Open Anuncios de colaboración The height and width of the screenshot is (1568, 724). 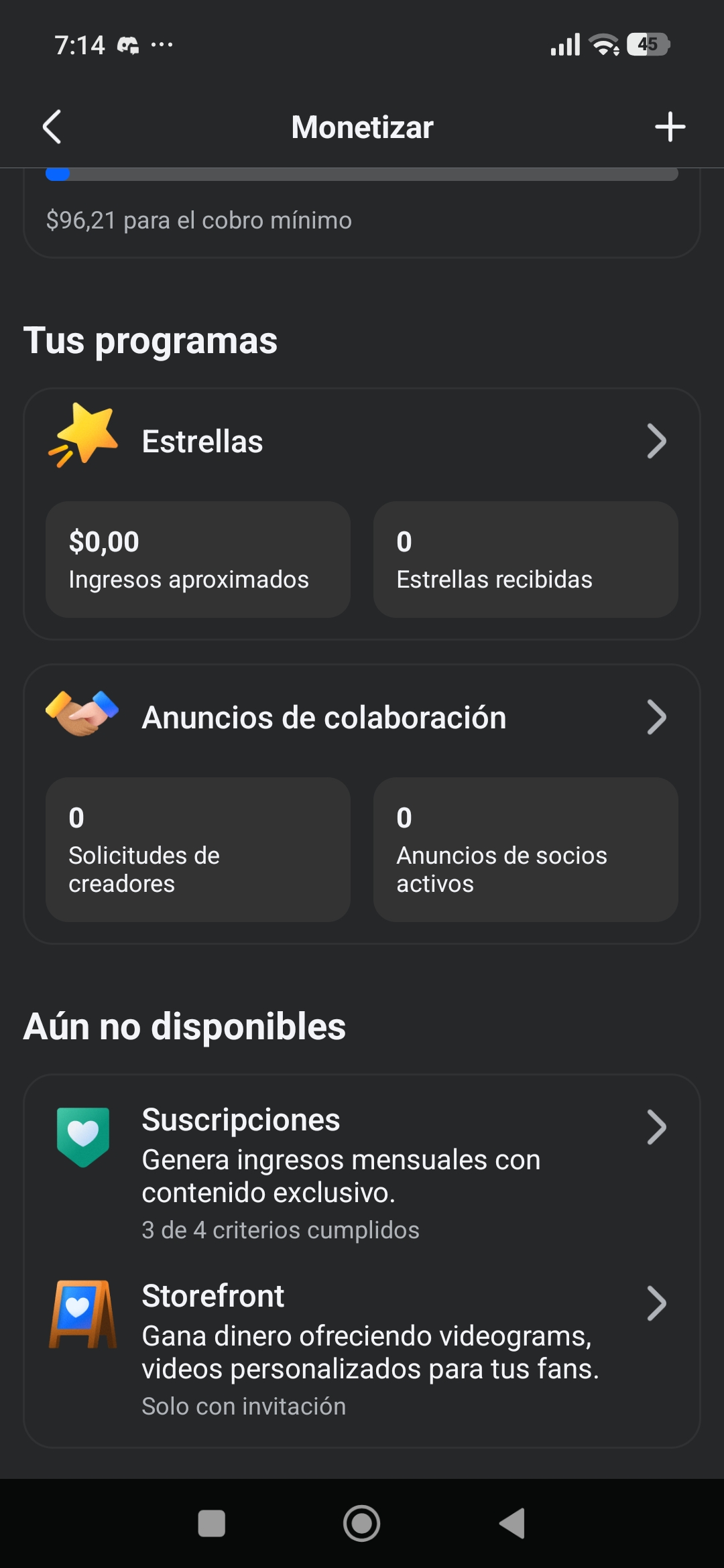(x=362, y=718)
